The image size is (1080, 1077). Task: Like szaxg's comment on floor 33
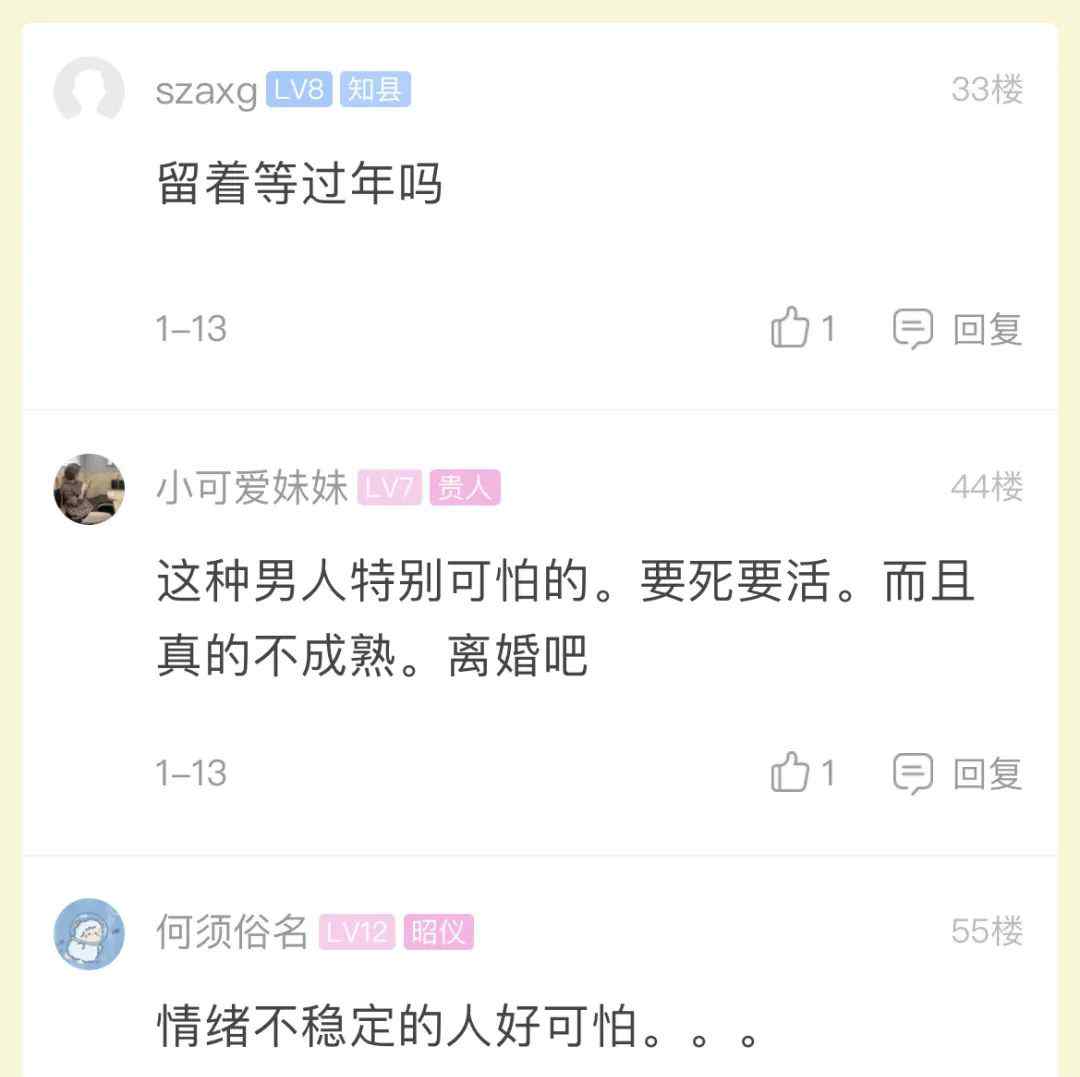click(x=791, y=328)
